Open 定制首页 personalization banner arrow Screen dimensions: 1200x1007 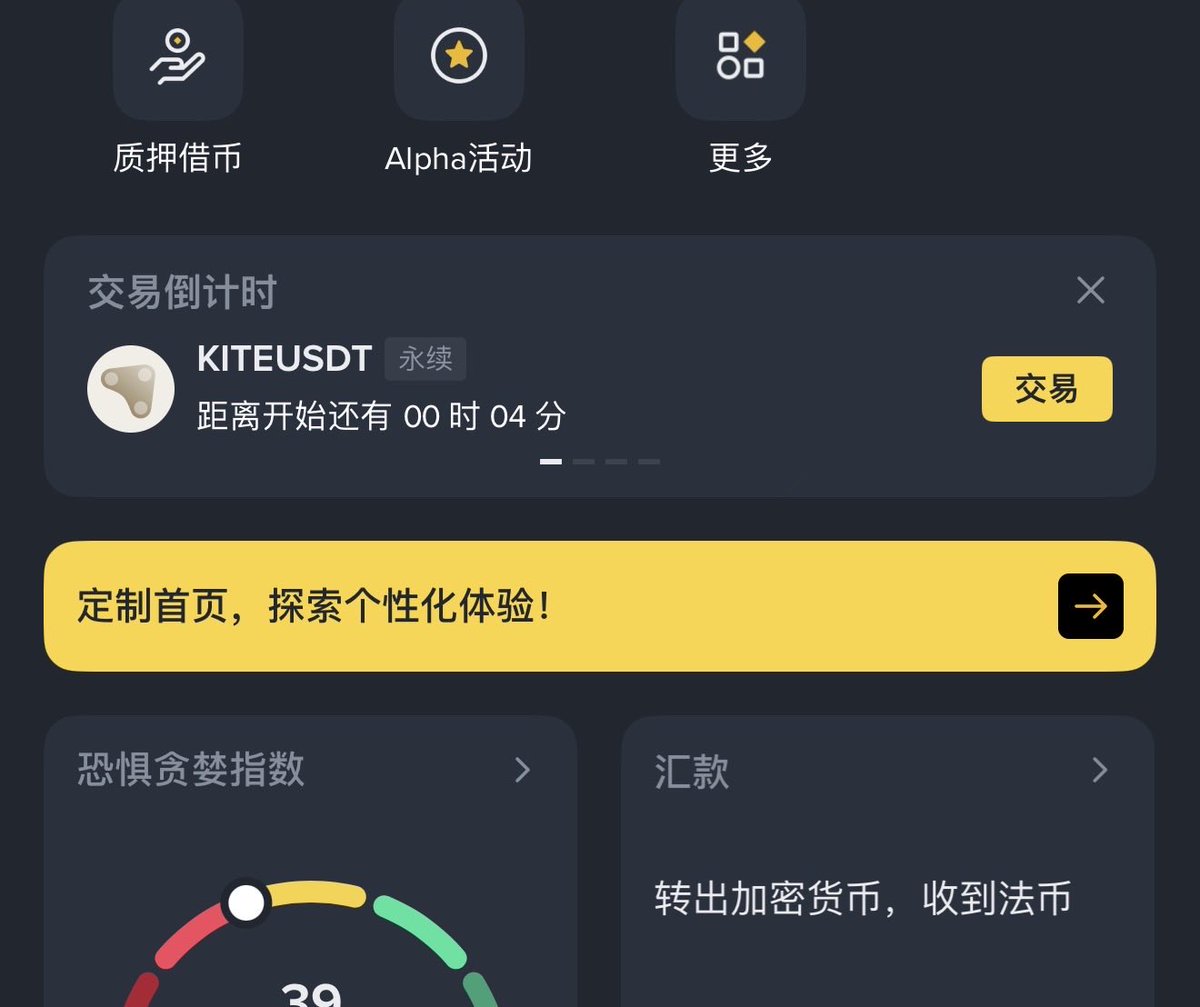pos(1090,606)
